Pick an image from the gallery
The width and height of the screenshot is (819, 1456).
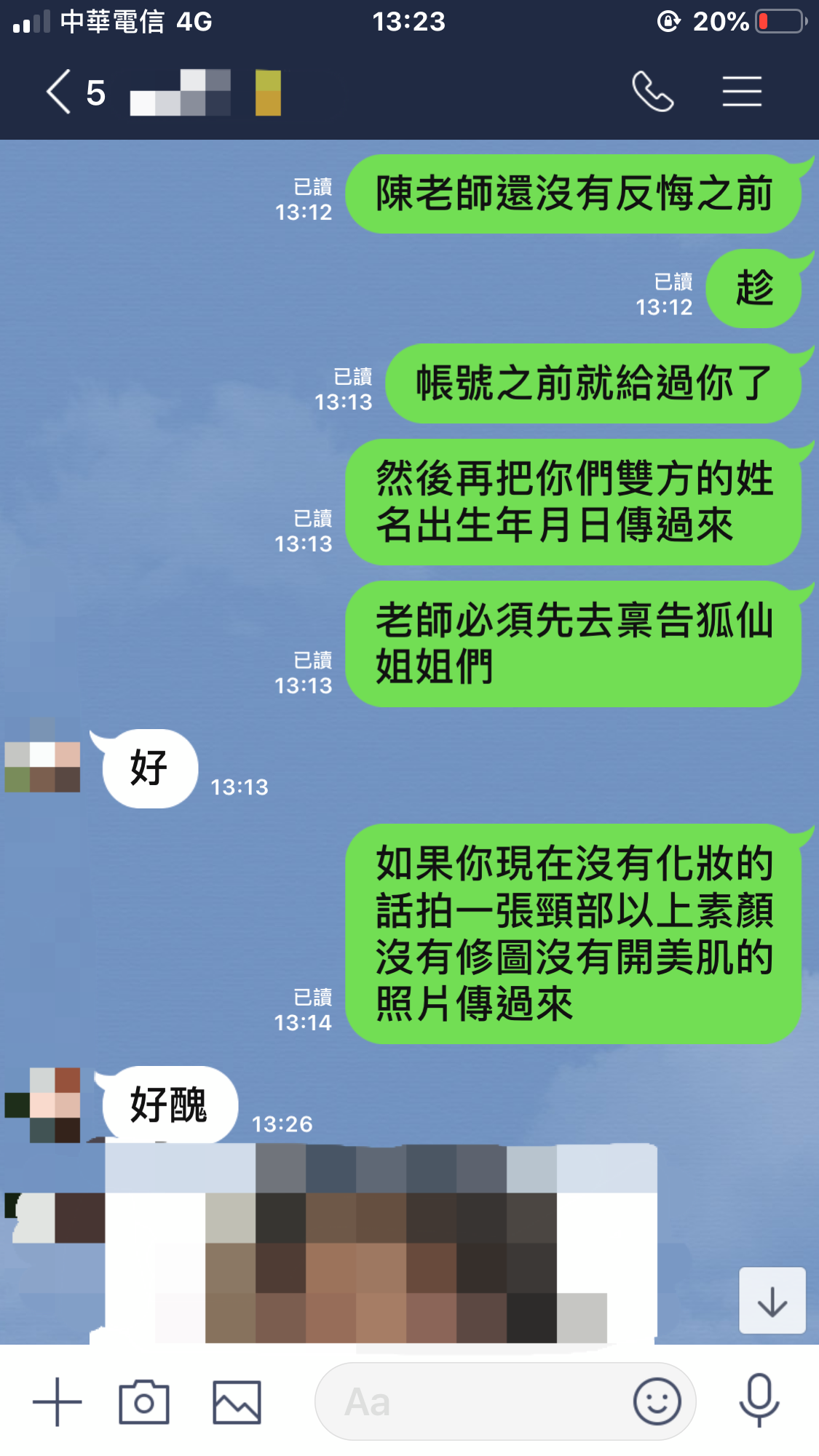pyautogui.click(x=237, y=1401)
